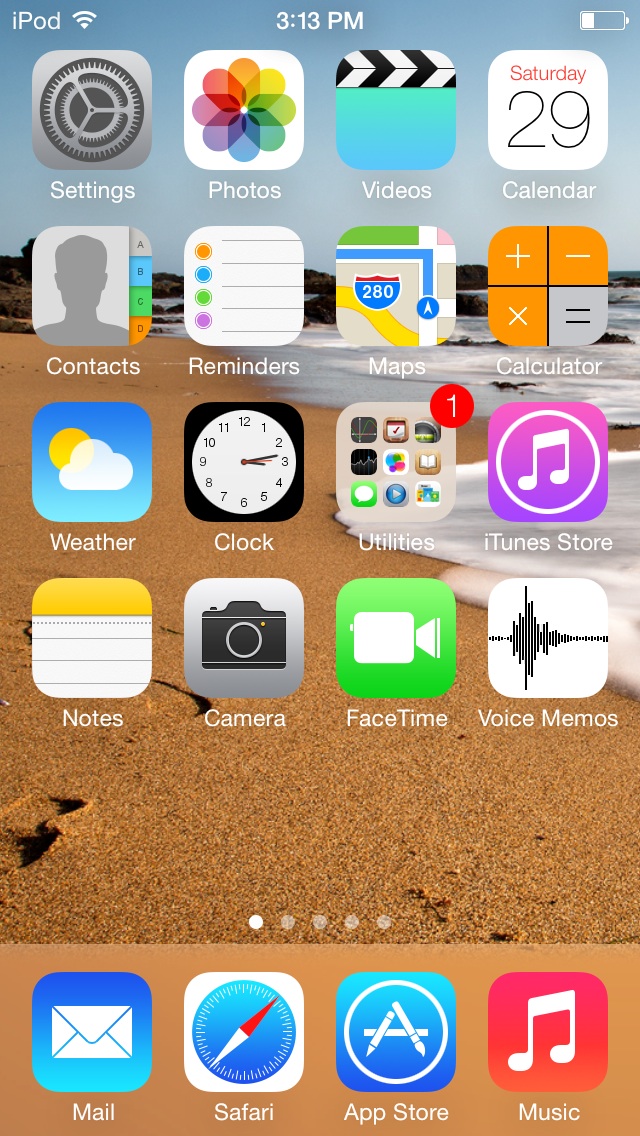
Task: Open the Settings app
Action: [x=92, y=110]
